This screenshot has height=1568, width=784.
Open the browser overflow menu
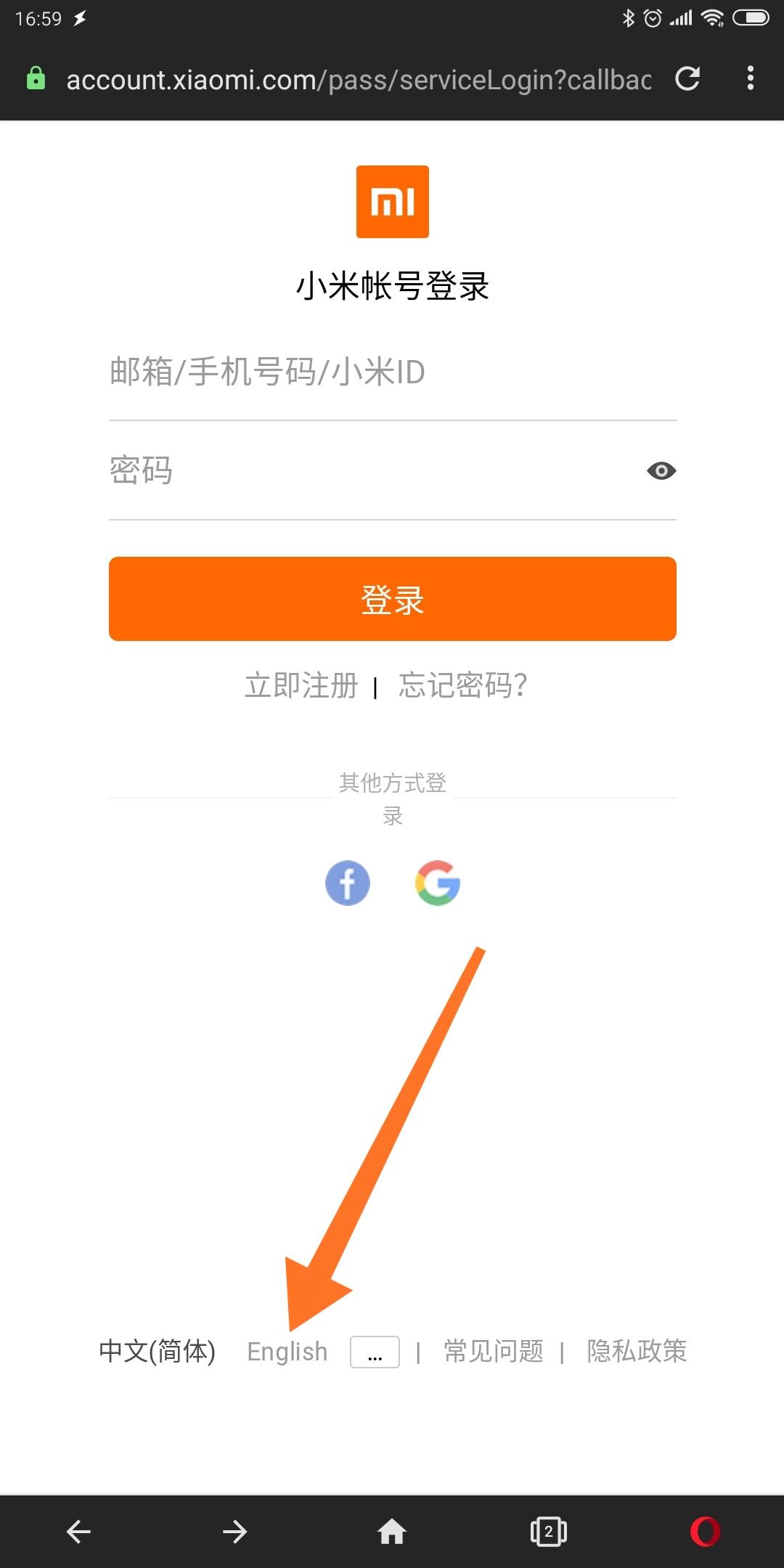click(750, 78)
